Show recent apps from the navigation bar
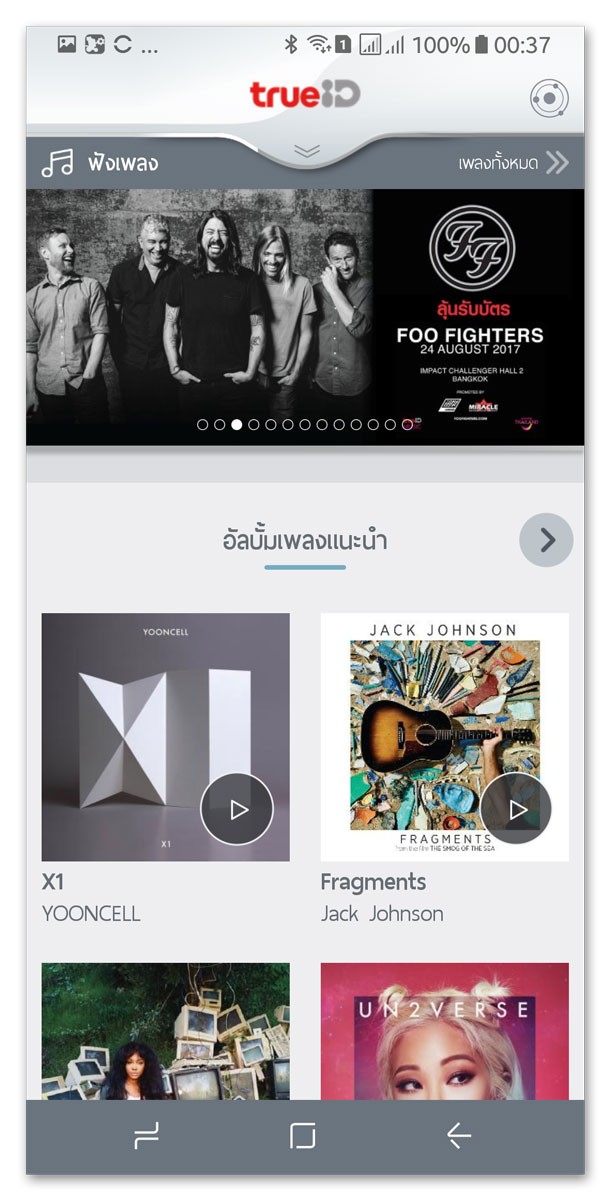 coord(146,1136)
